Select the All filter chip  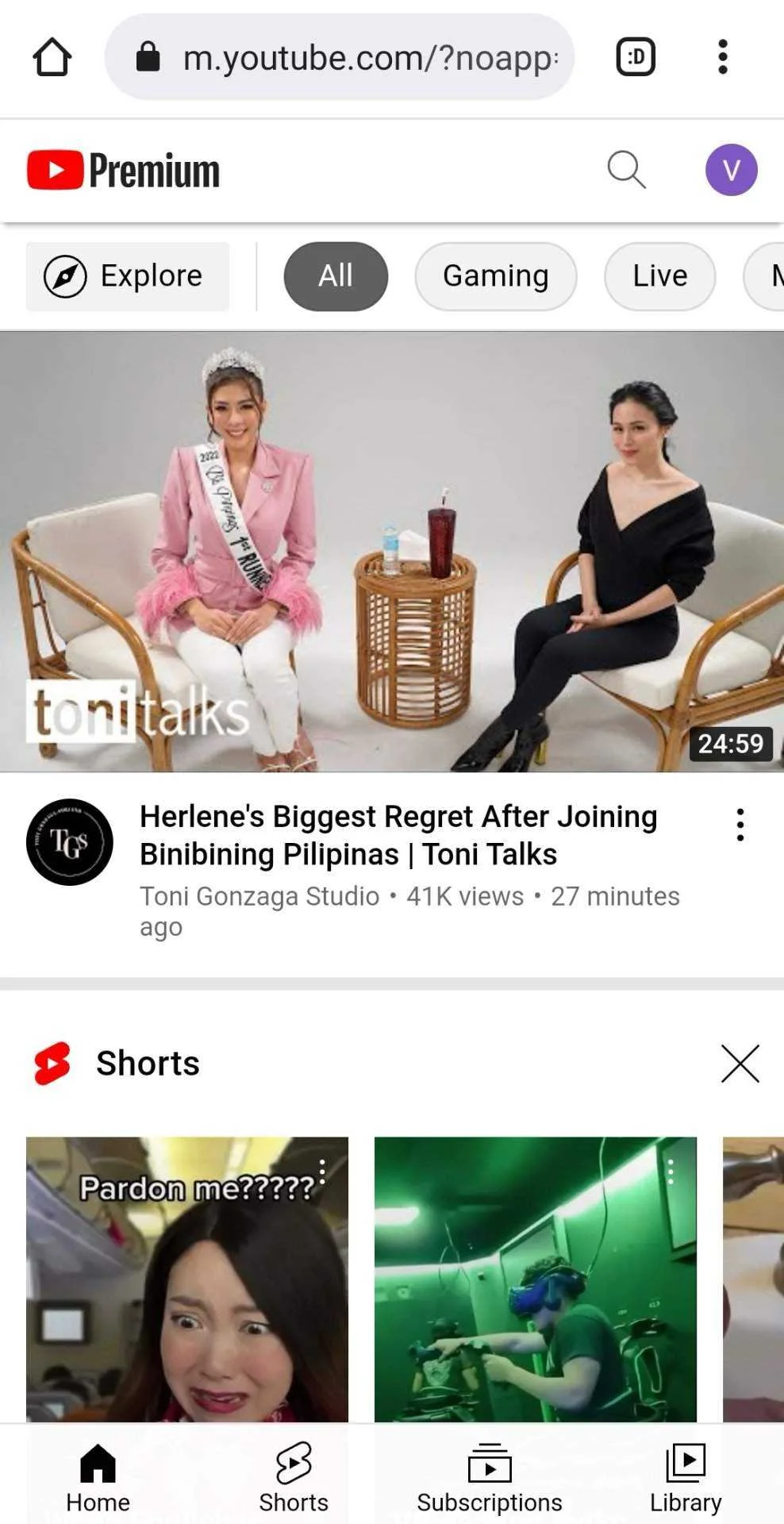(336, 276)
